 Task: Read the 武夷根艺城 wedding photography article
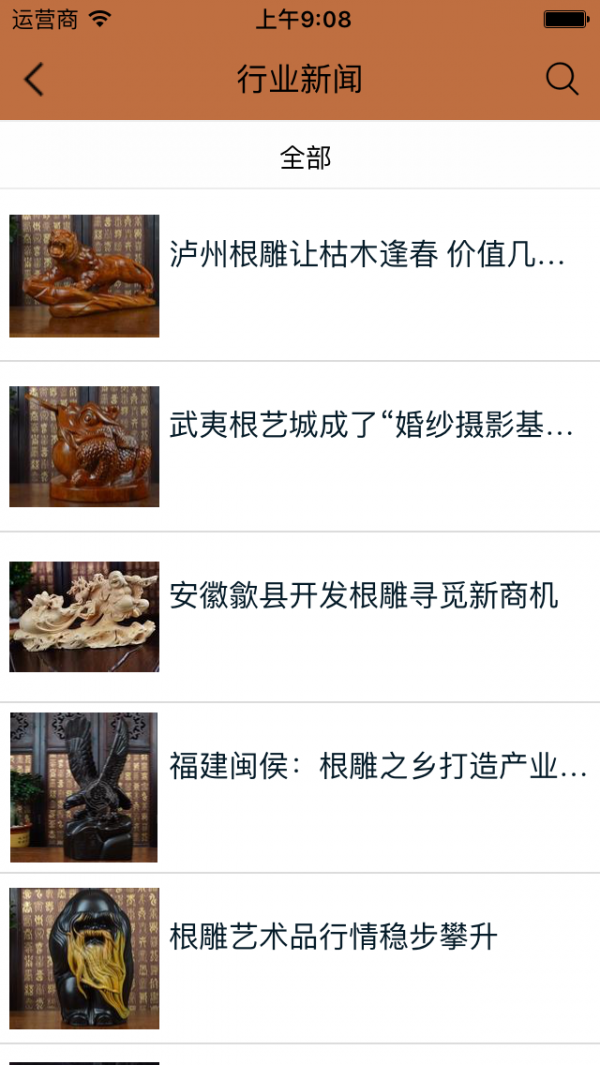370,428
